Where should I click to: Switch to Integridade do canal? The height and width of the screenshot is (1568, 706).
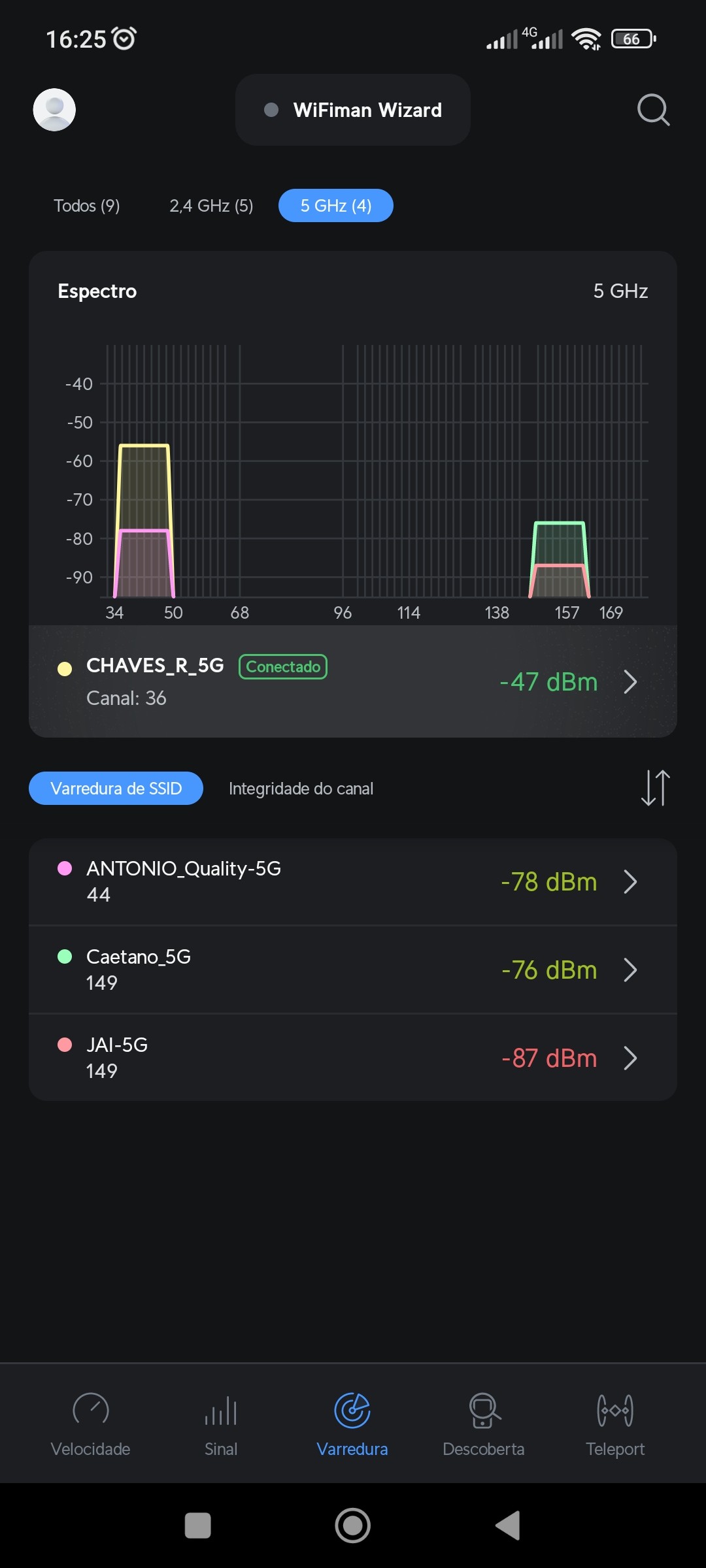(301, 789)
